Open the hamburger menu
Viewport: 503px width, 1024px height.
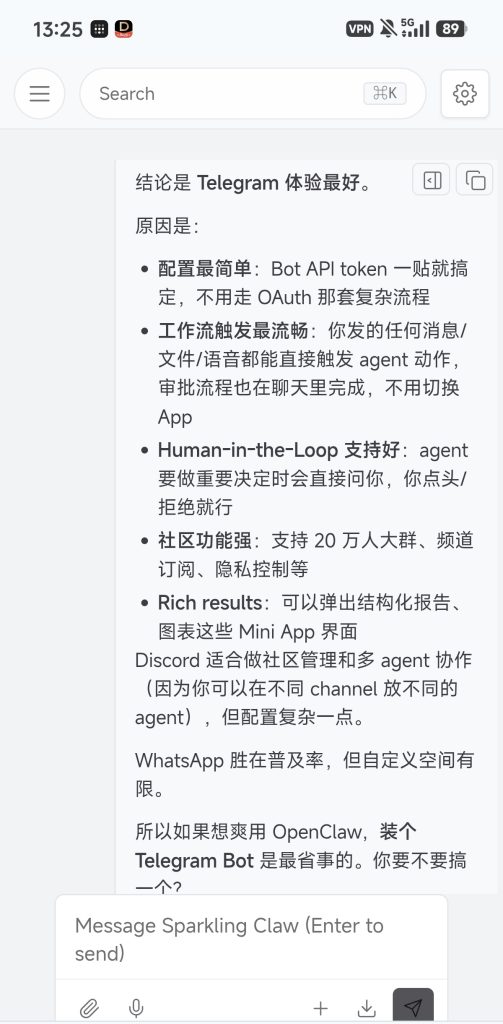pyautogui.click(x=39, y=93)
